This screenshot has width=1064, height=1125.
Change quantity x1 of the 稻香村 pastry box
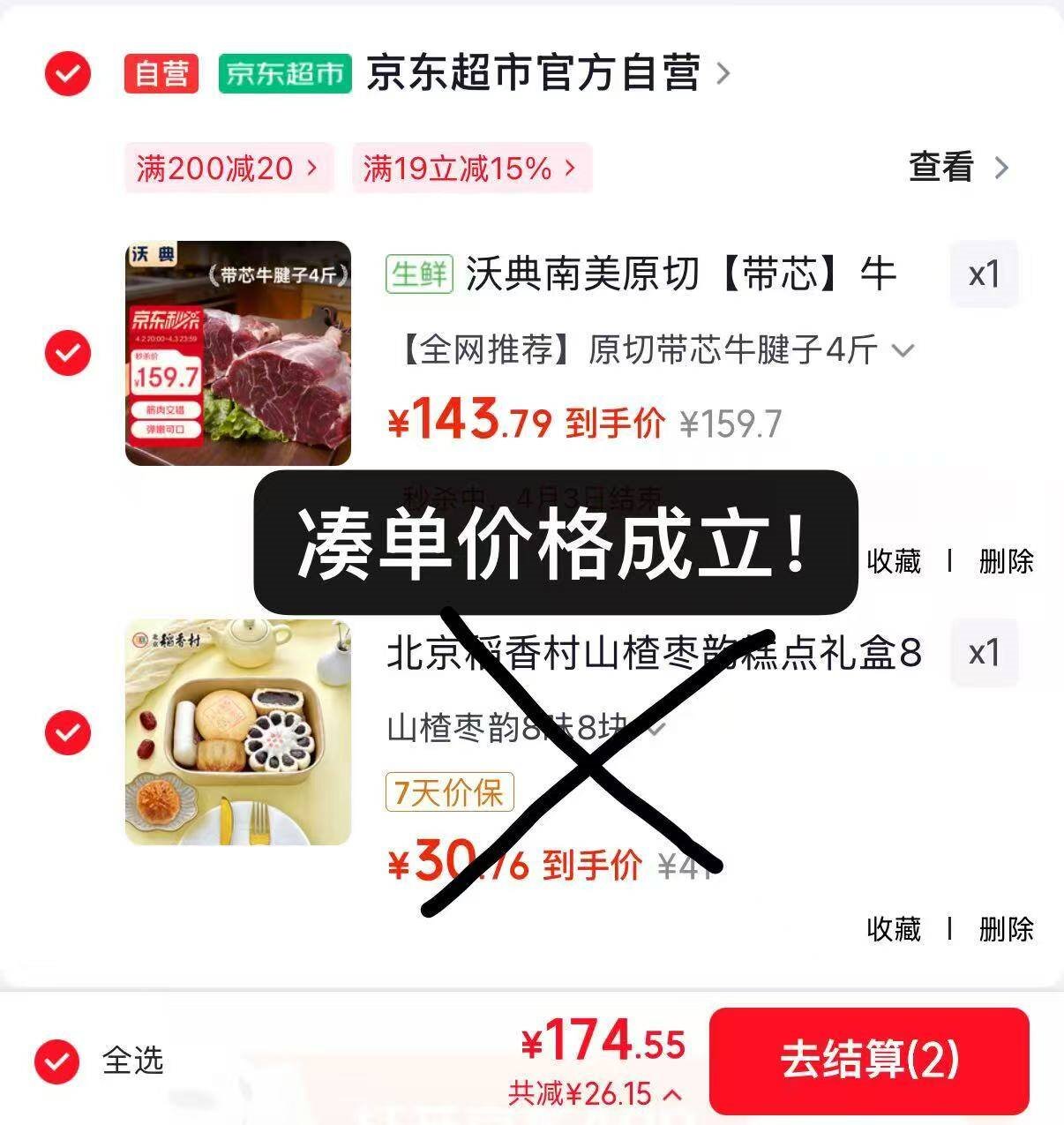(x=984, y=654)
